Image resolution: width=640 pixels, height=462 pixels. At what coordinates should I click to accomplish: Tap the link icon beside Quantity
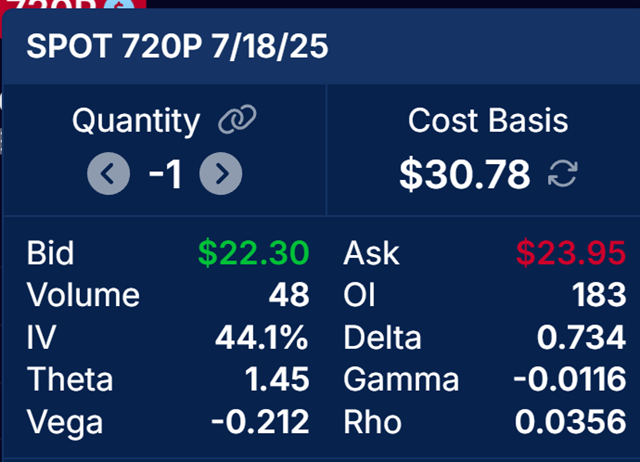[x=237, y=122]
